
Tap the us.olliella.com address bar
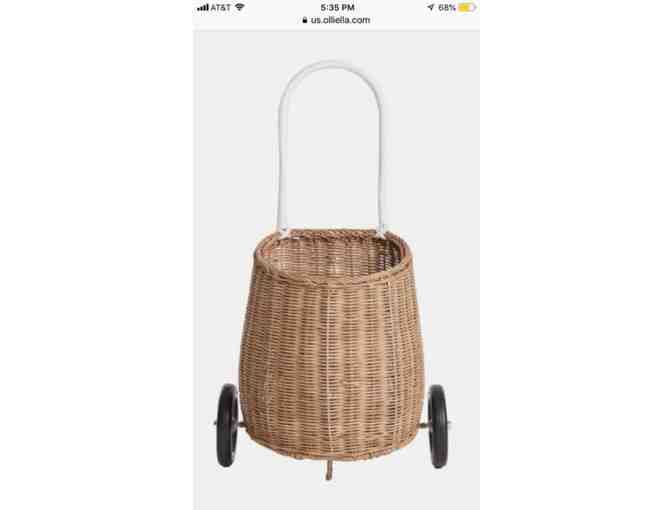coord(336,20)
